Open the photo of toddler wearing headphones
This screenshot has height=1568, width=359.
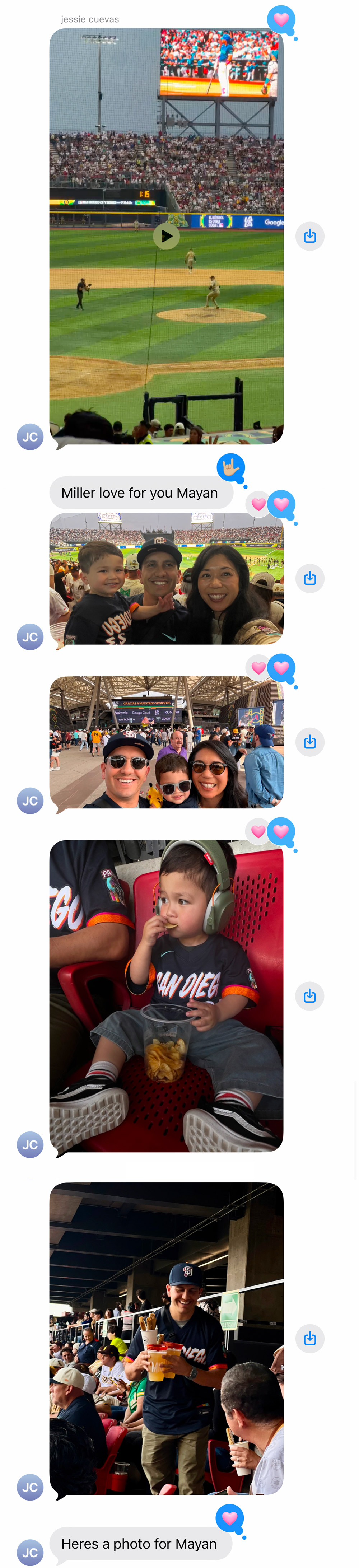pos(166,996)
